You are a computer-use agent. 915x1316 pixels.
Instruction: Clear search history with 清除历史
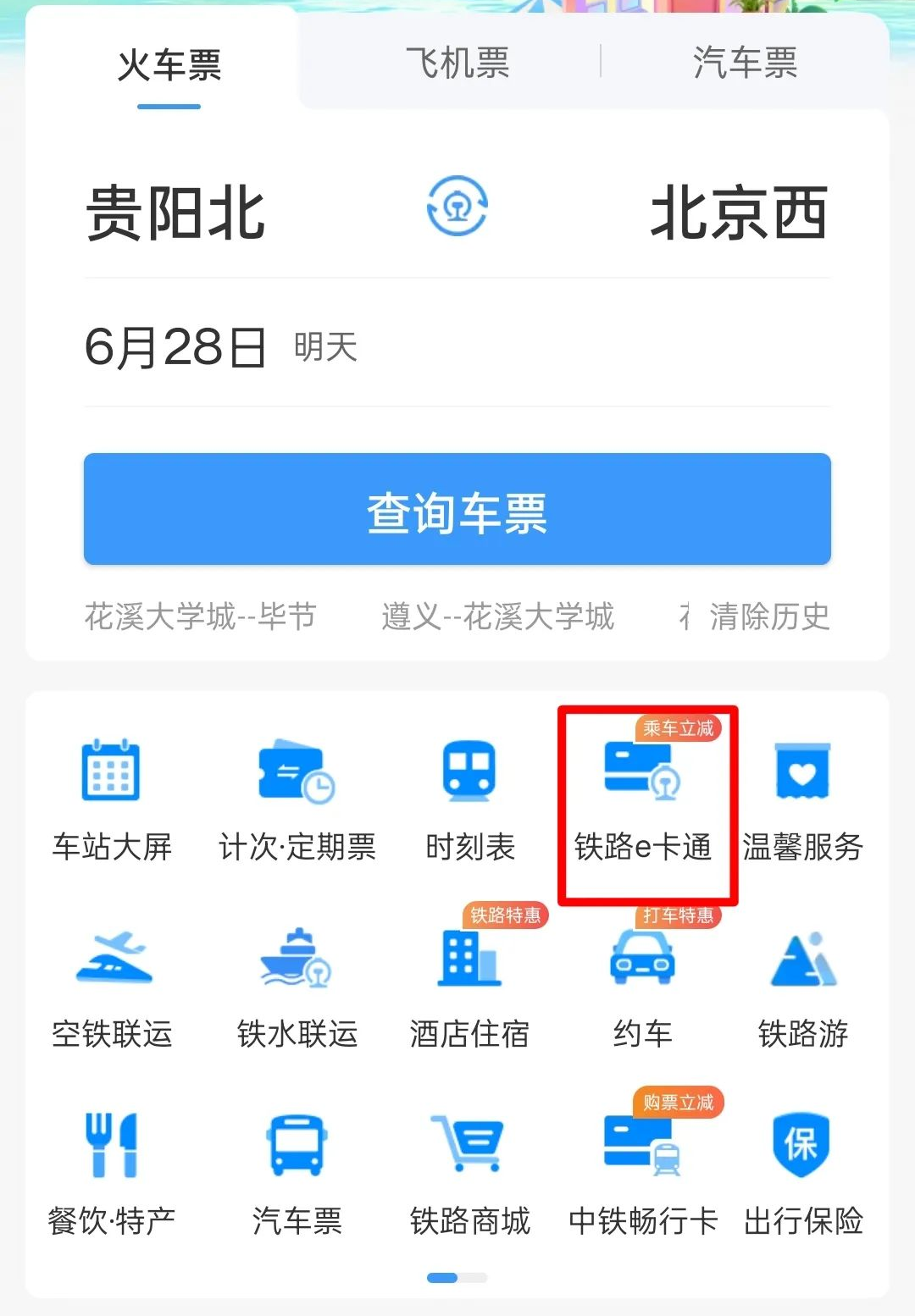(769, 617)
